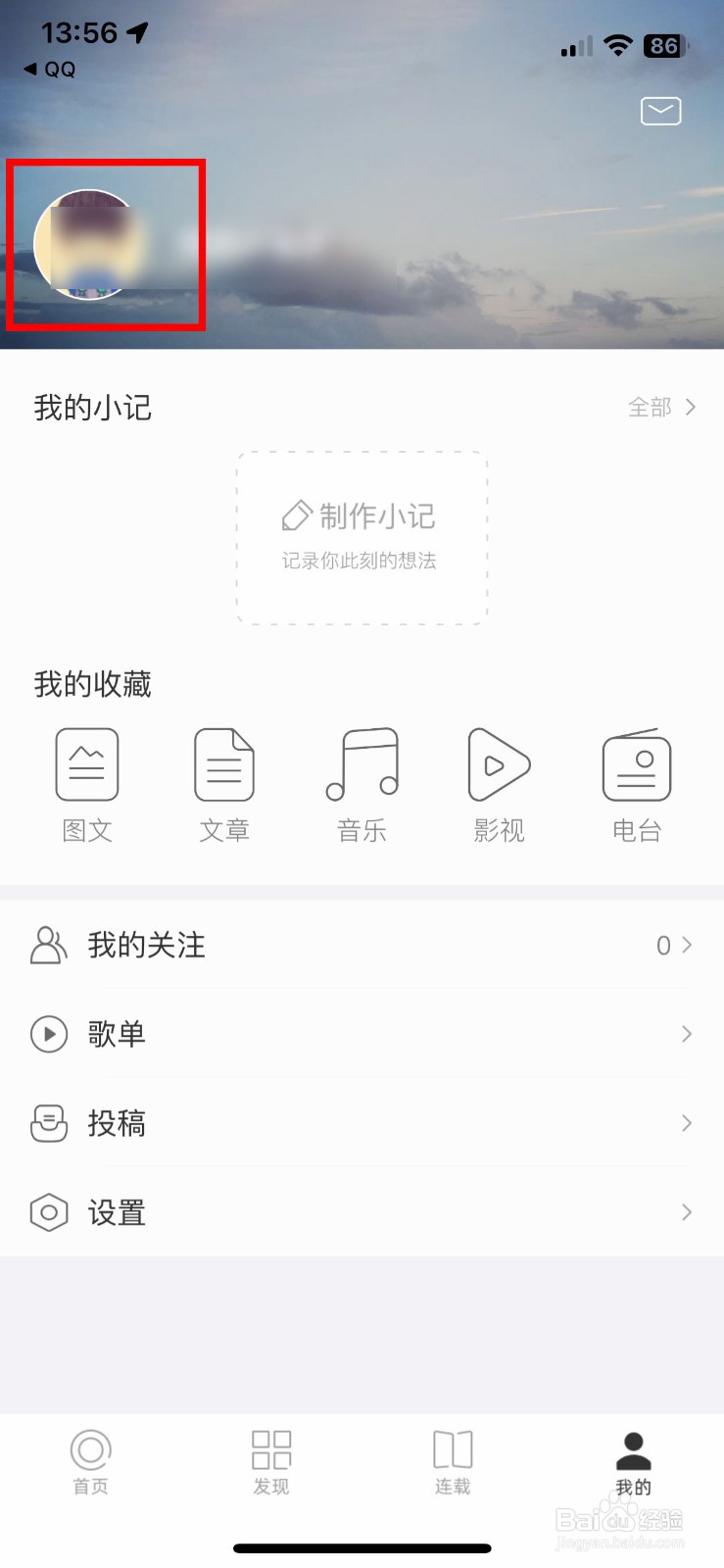Open the 歌单 playlist row
Image resolution: width=724 pixels, height=1568 pixels.
[x=362, y=1034]
